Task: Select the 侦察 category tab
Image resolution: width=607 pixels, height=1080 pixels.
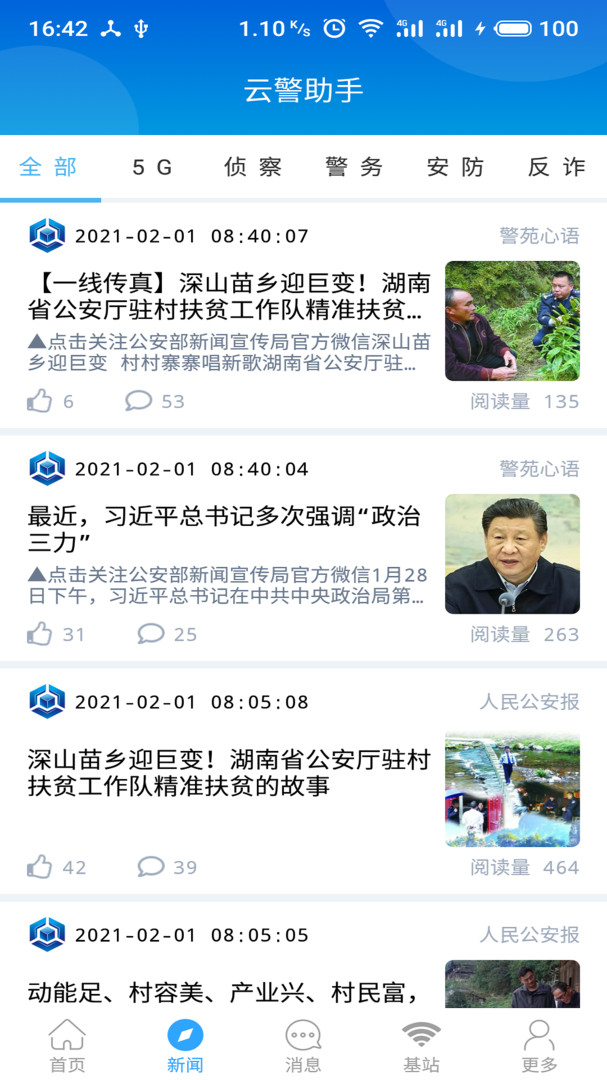Action: 253,167
